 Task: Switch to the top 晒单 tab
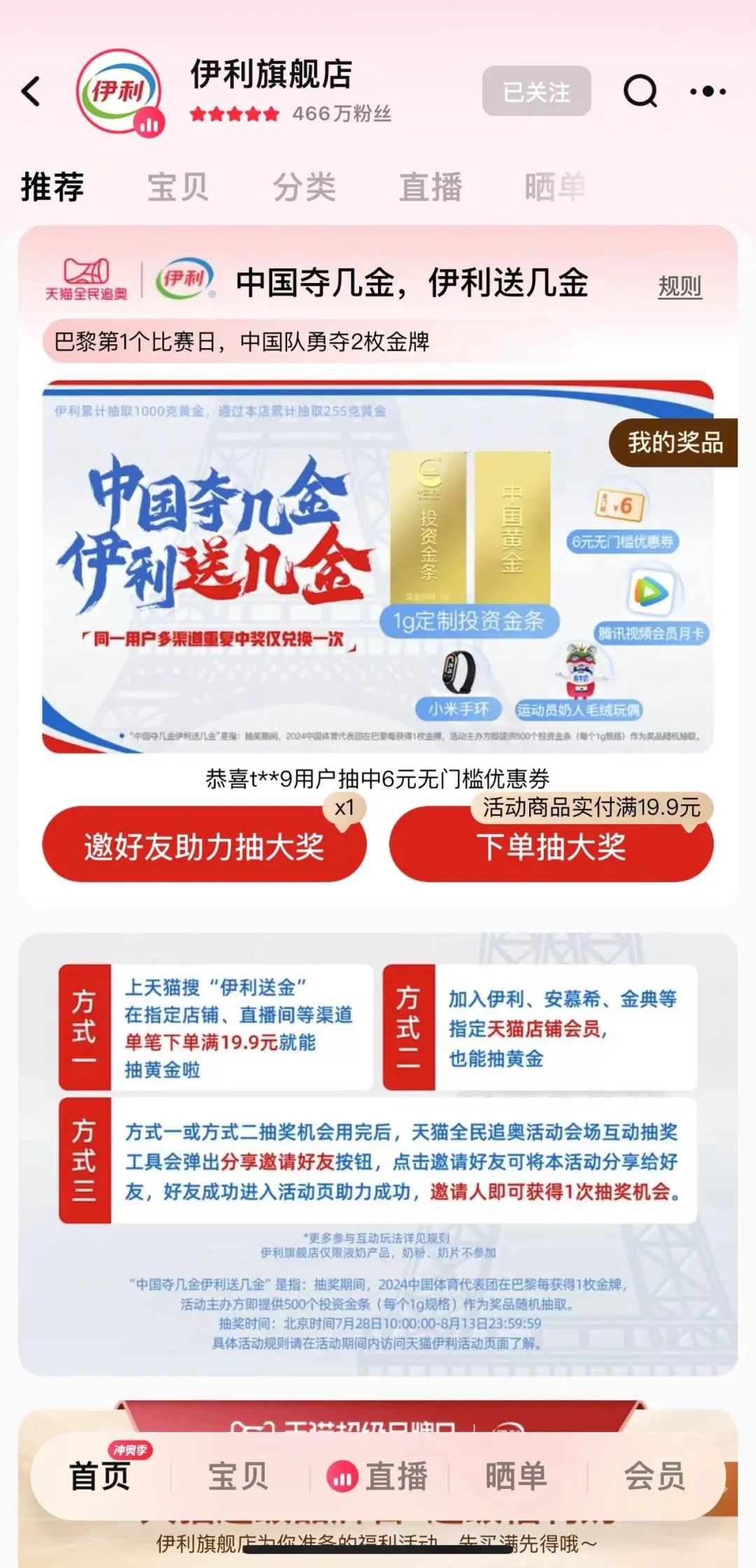[555, 187]
